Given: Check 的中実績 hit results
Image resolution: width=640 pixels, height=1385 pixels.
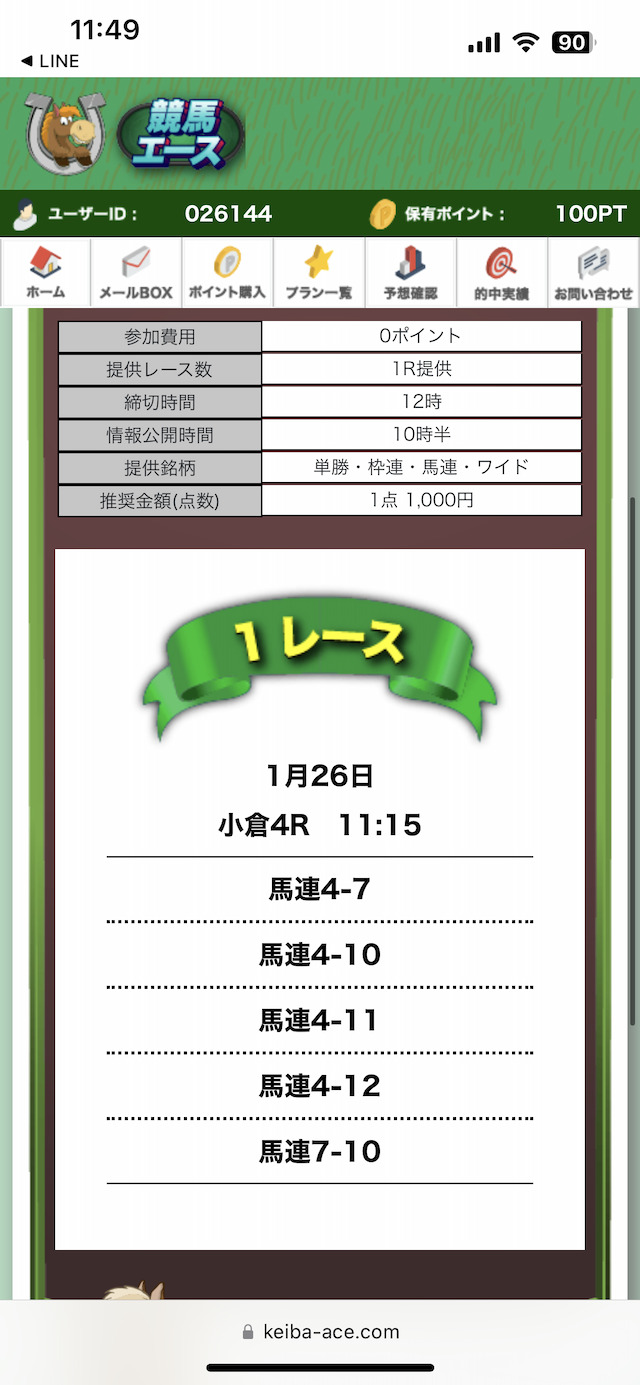Looking at the screenshot, I should coord(501,273).
